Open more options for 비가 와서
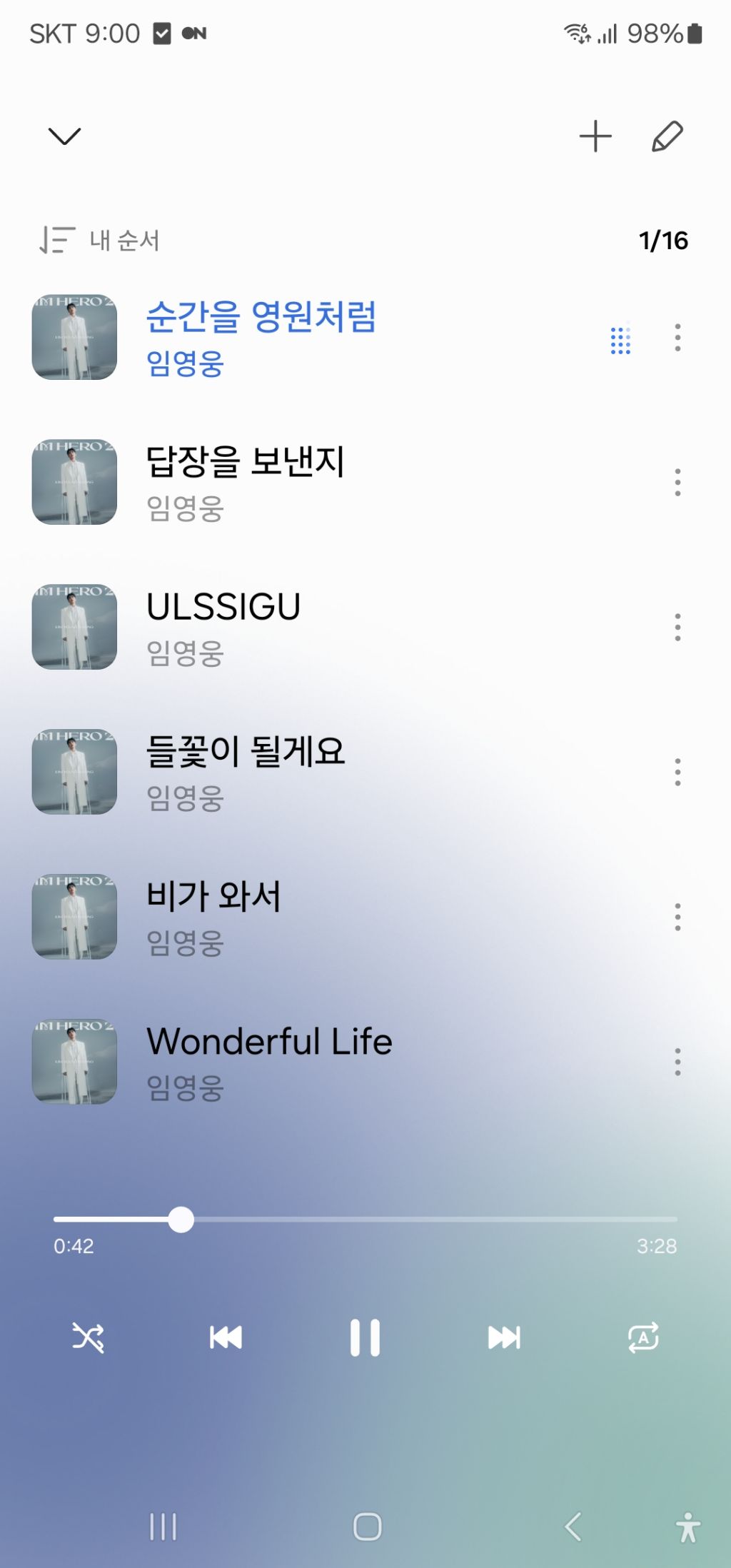731x1568 pixels. [x=677, y=918]
